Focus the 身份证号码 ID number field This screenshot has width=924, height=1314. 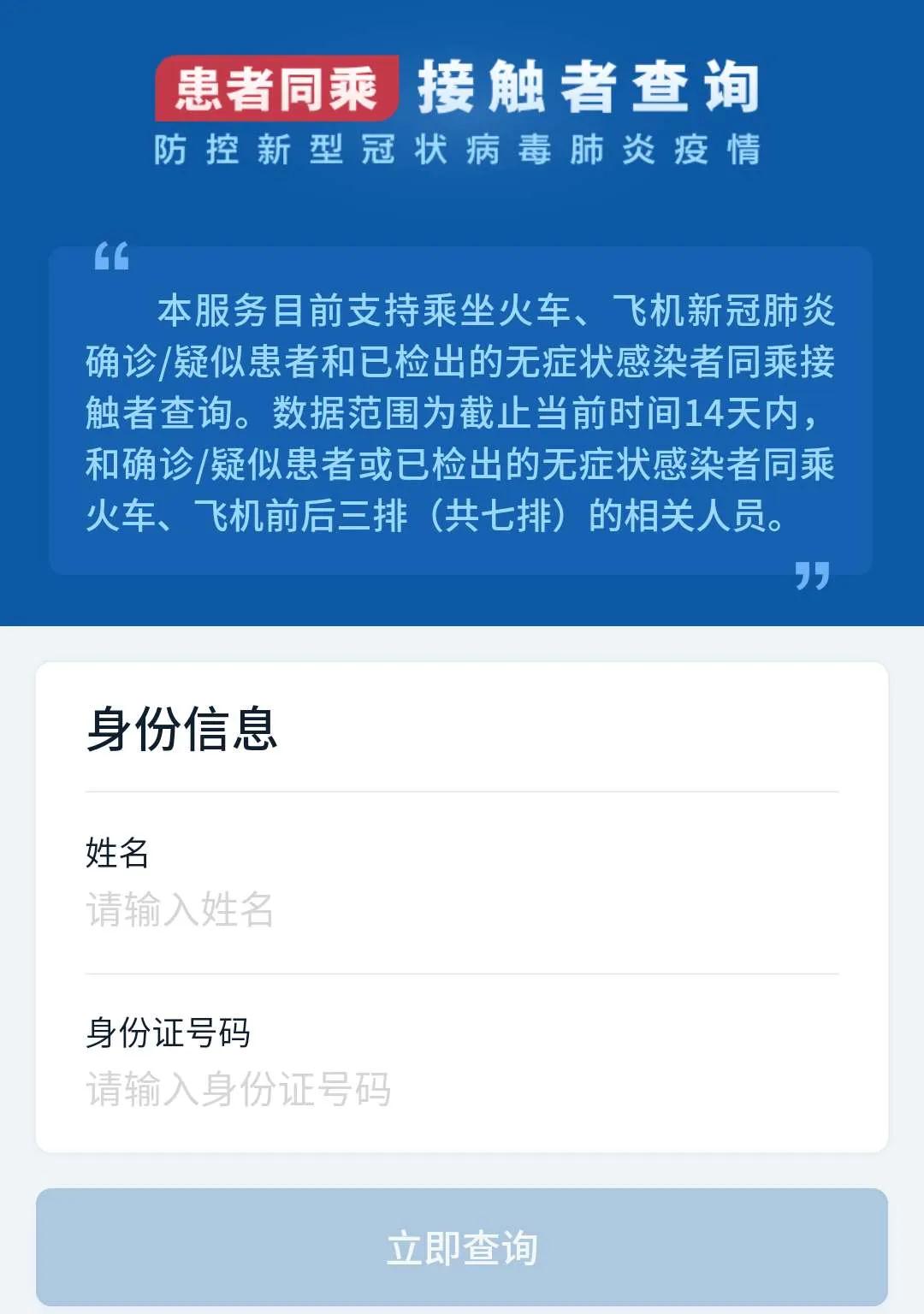tap(460, 1089)
